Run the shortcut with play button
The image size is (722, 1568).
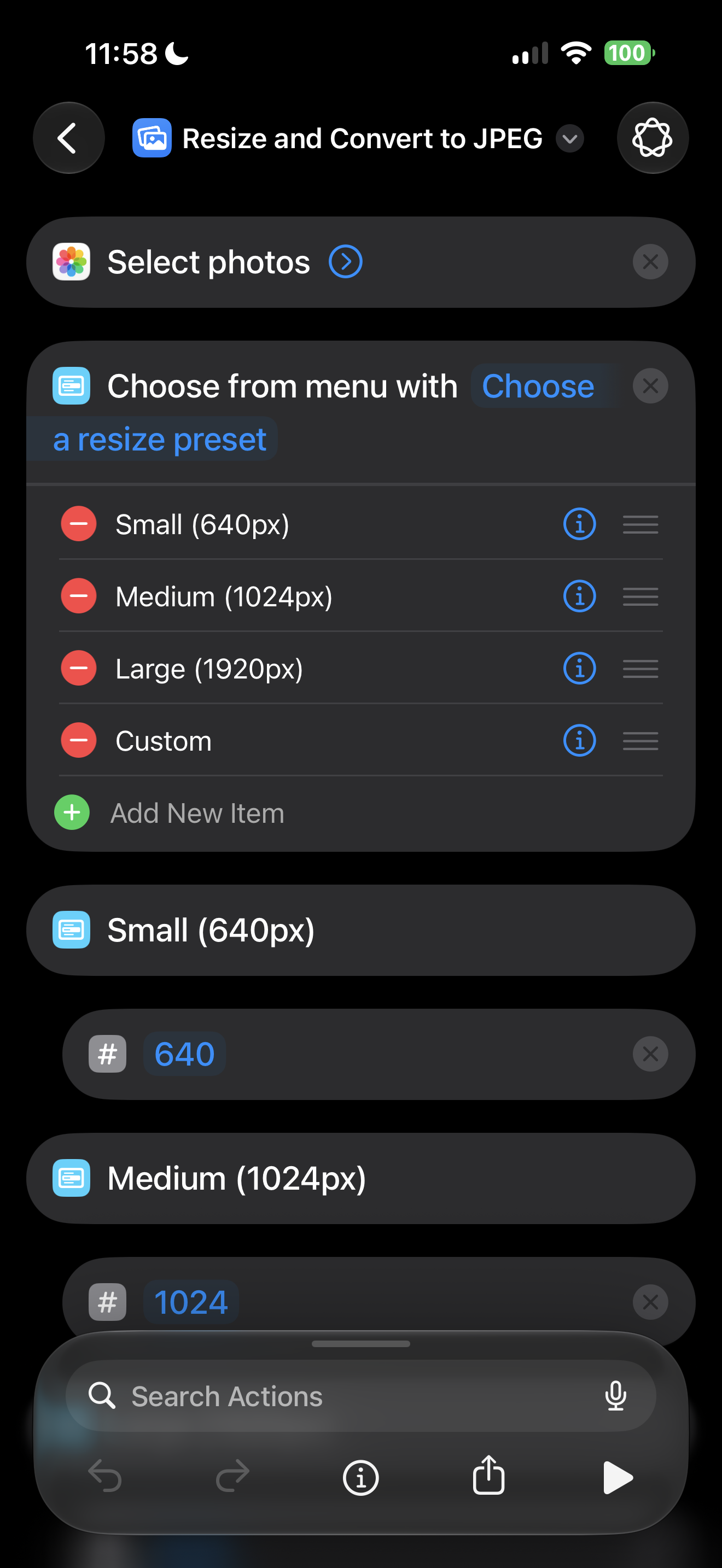point(618,1477)
